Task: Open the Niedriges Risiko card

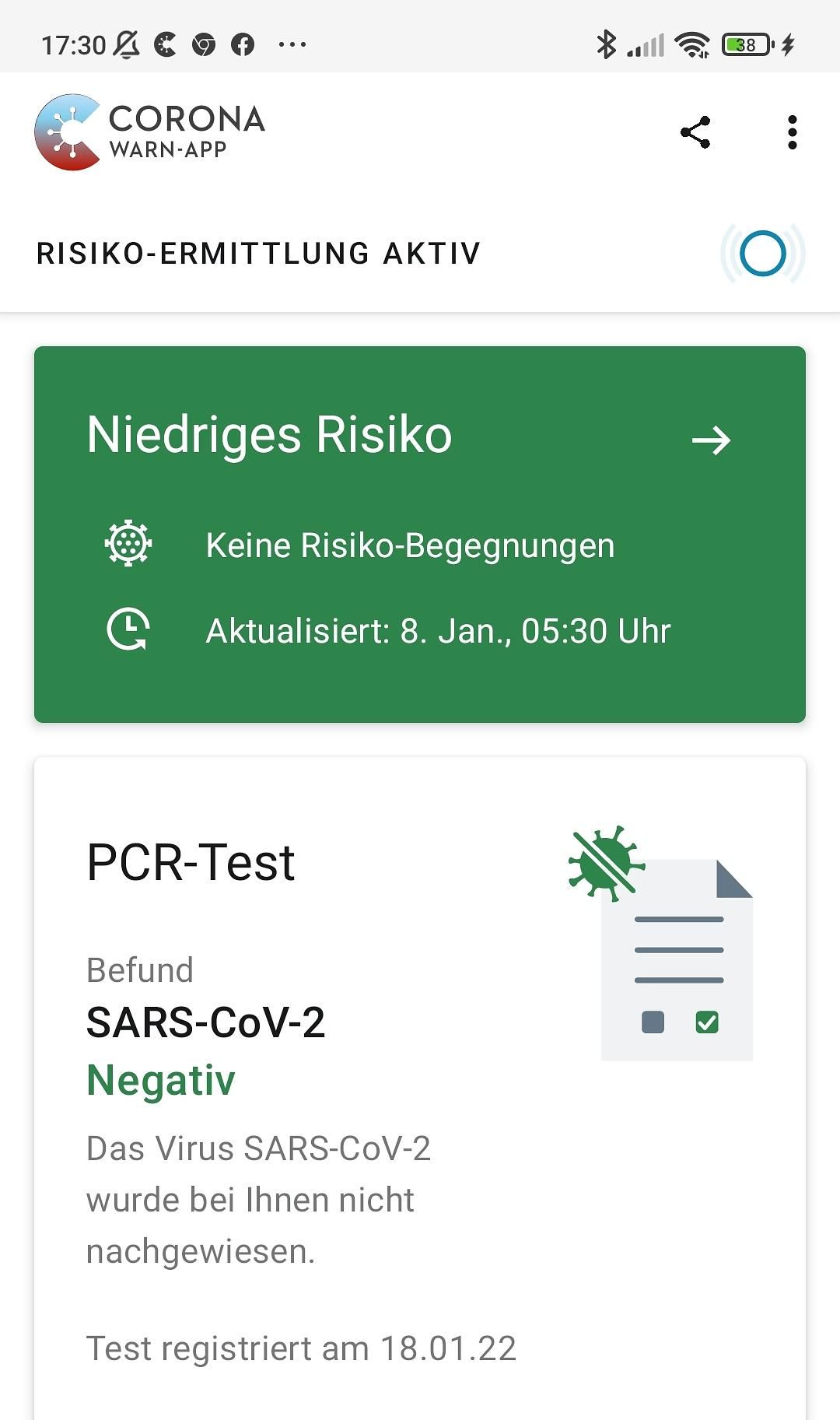Action: (x=420, y=534)
